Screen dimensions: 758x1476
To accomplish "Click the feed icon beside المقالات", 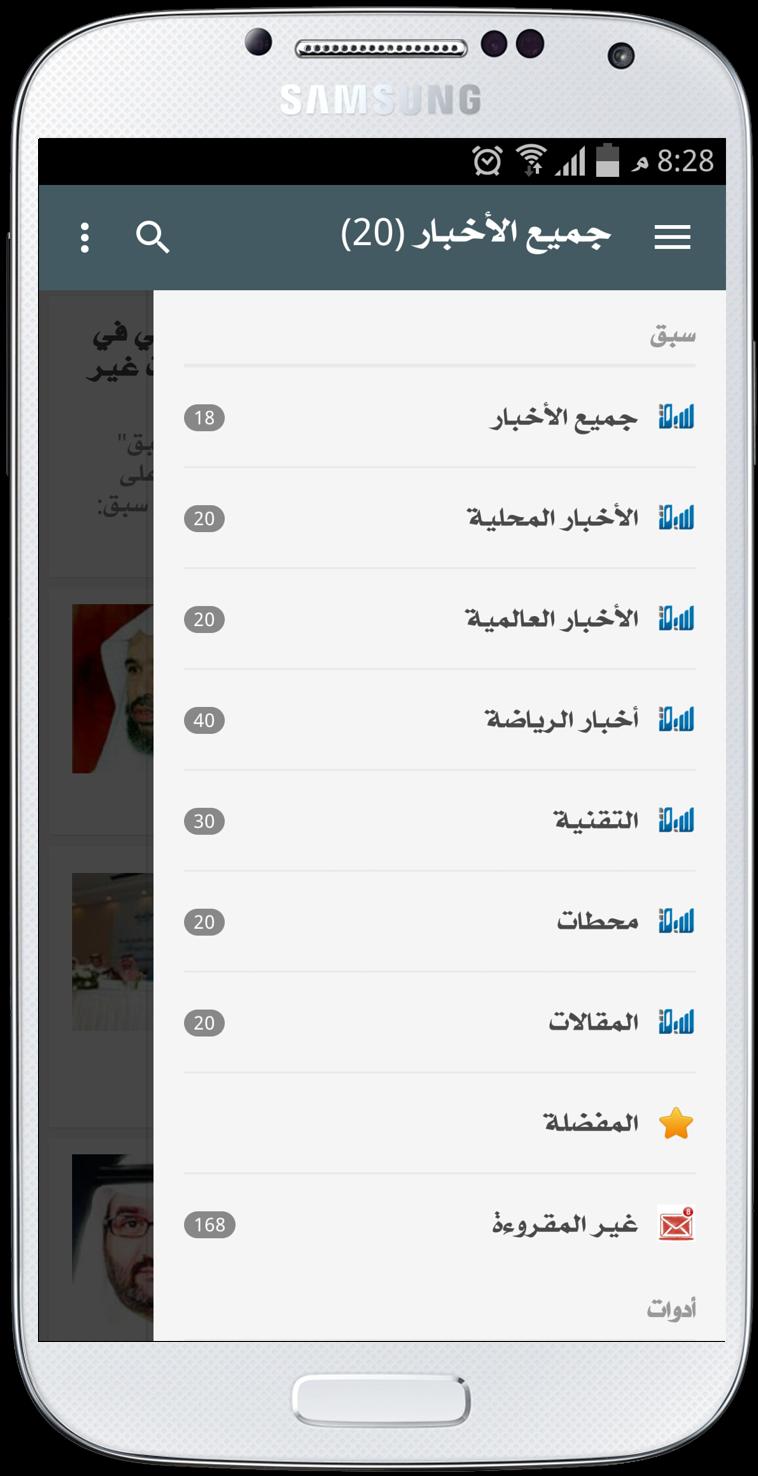I will [676, 1022].
